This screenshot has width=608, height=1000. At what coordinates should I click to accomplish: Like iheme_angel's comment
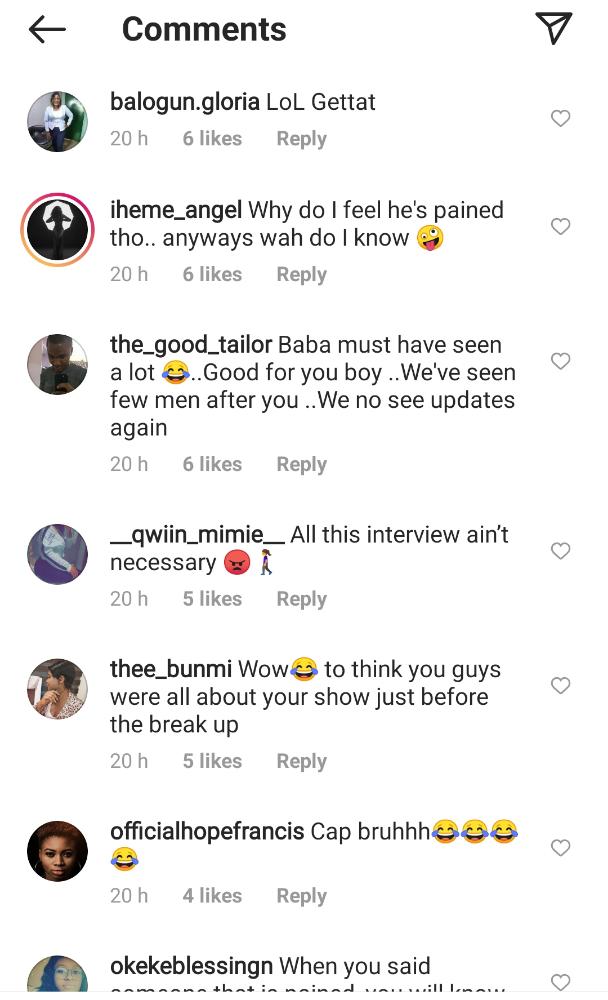(561, 227)
